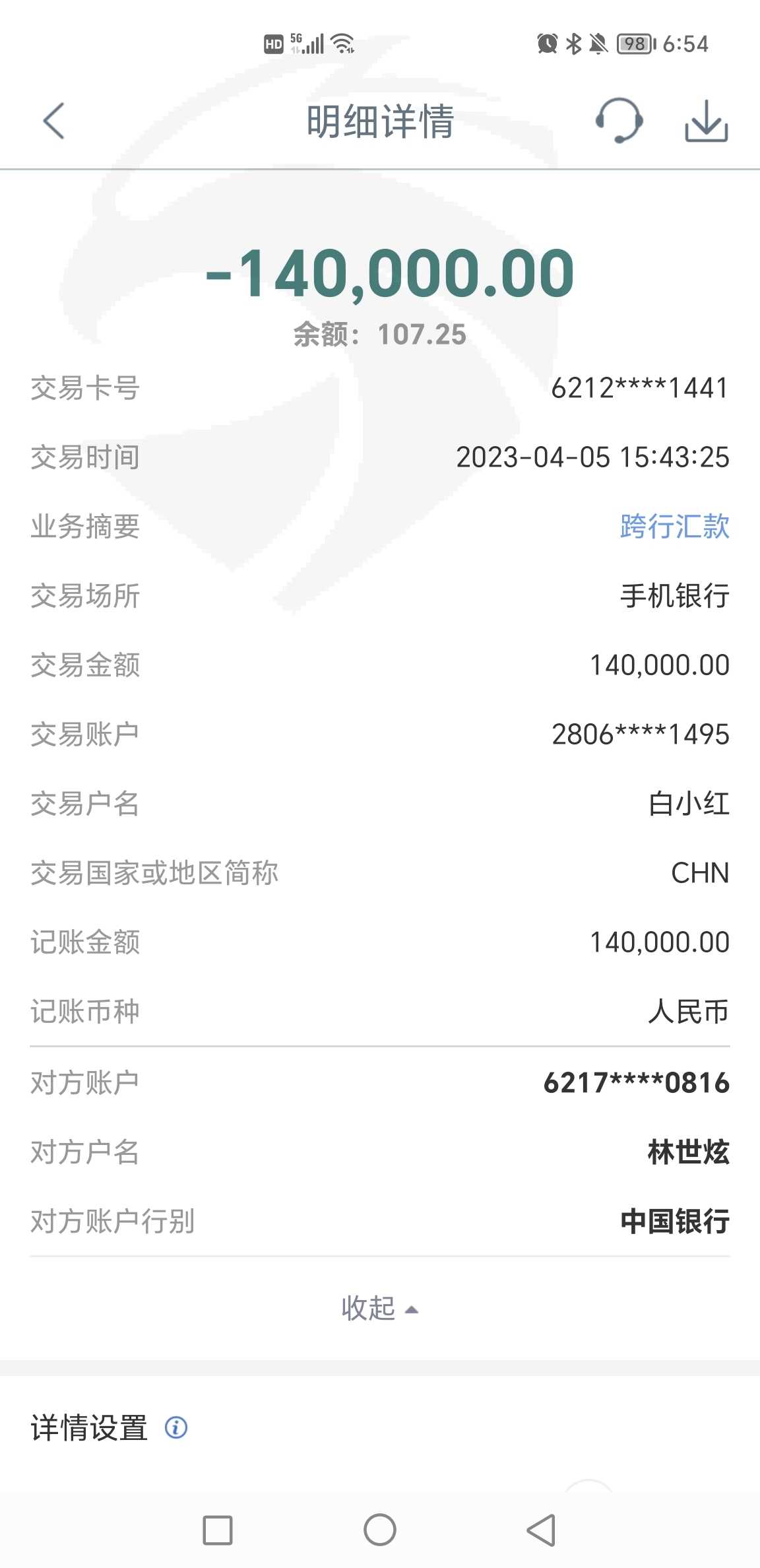Go back from the 明细详情 page

click(x=53, y=121)
